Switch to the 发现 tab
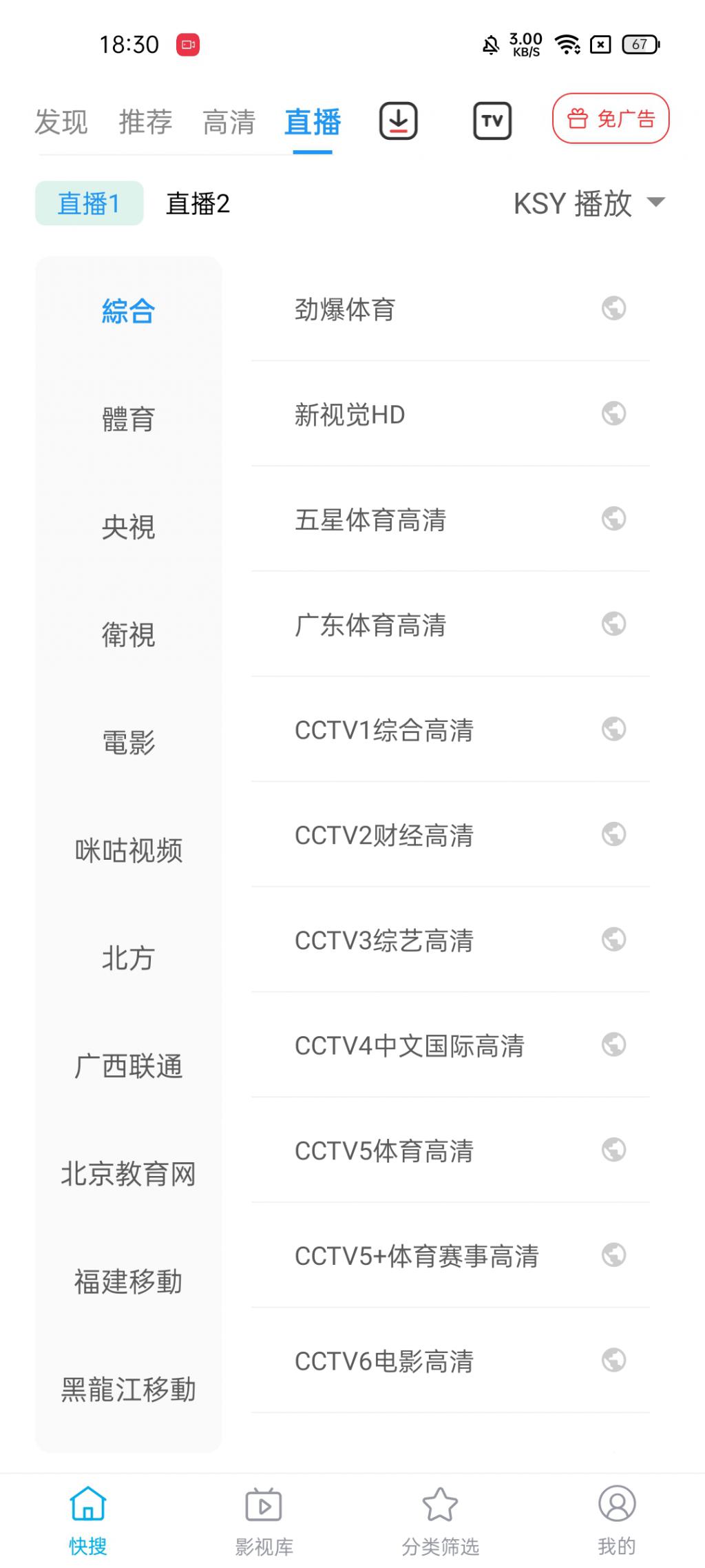 (x=61, y=122)
